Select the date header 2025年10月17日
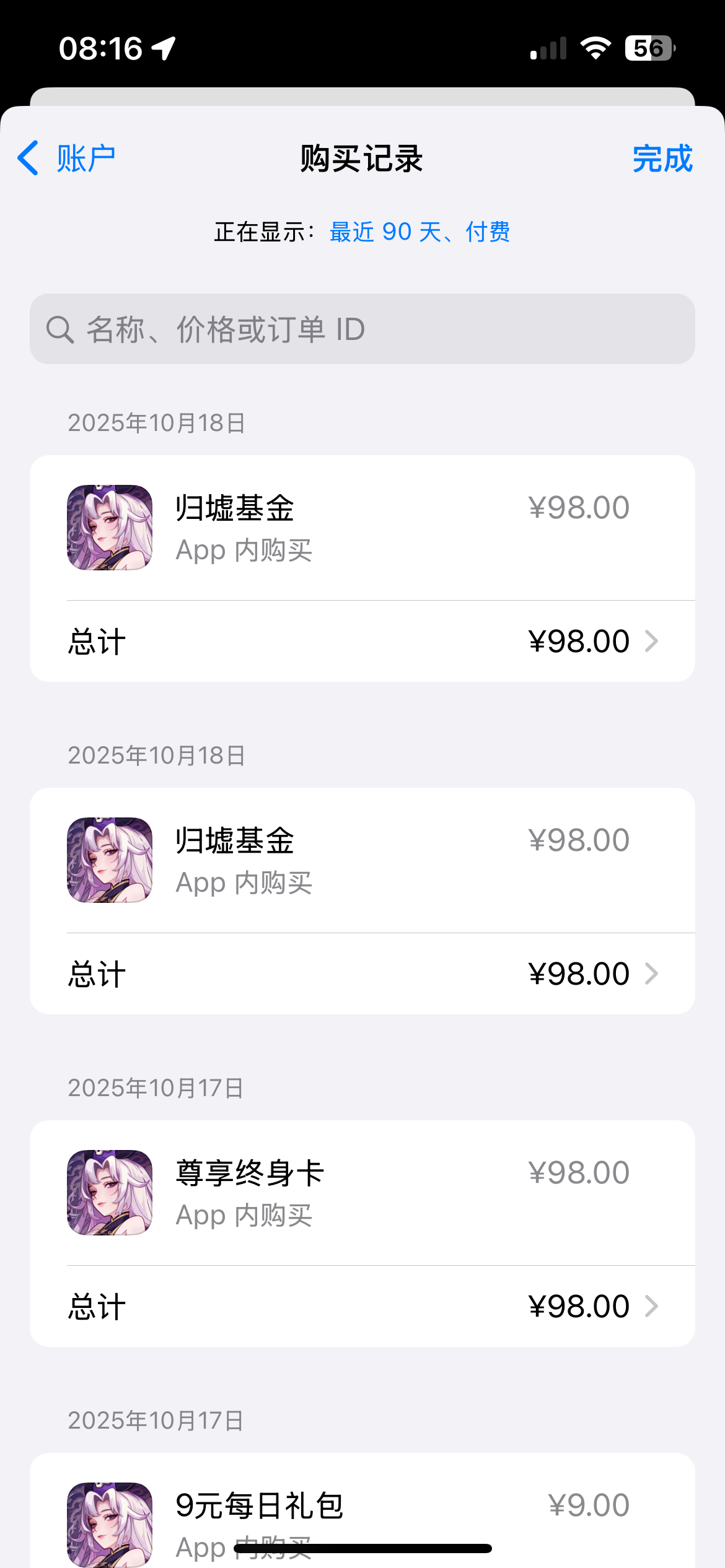The width and height of the screenshot is (725, 1568). click(155, 1087)
